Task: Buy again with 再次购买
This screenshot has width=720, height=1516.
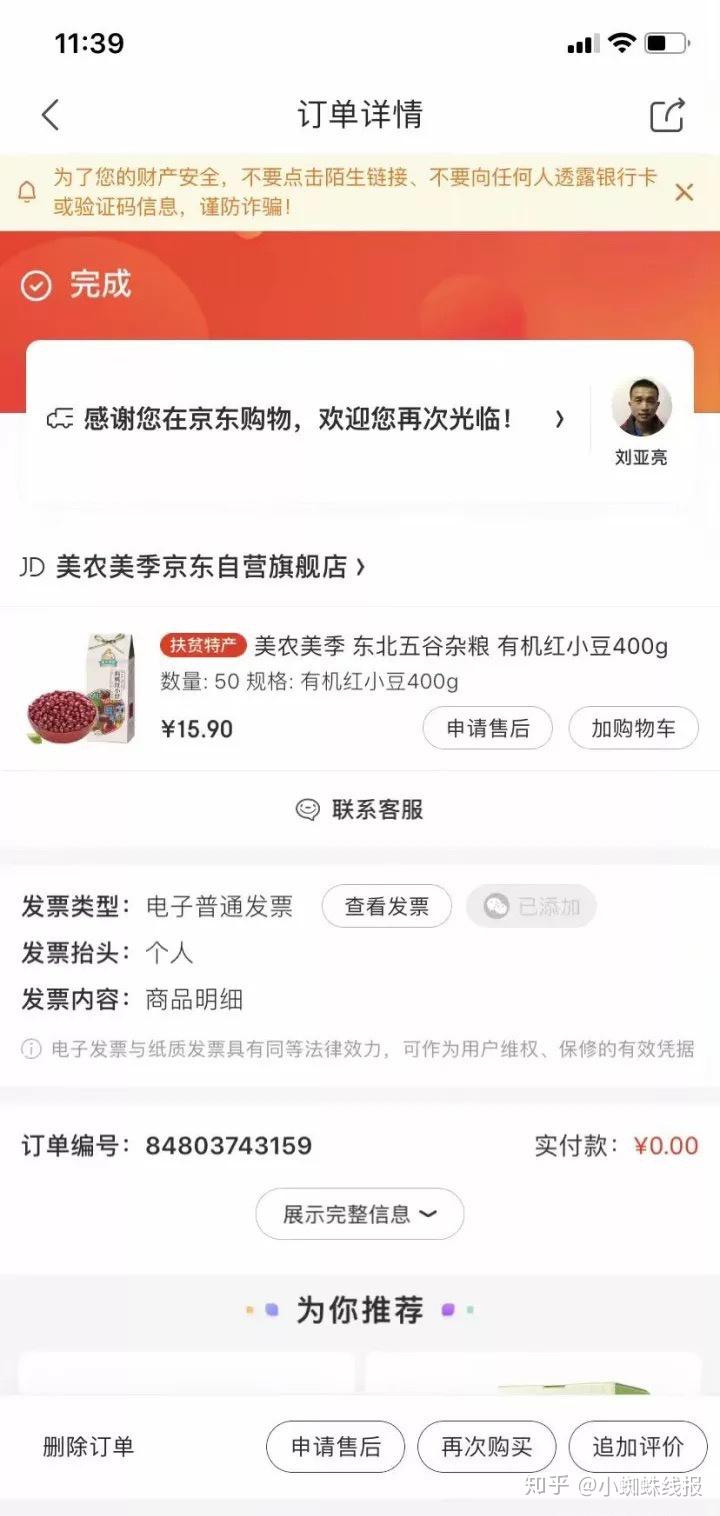Action: tap(486, 1446)
